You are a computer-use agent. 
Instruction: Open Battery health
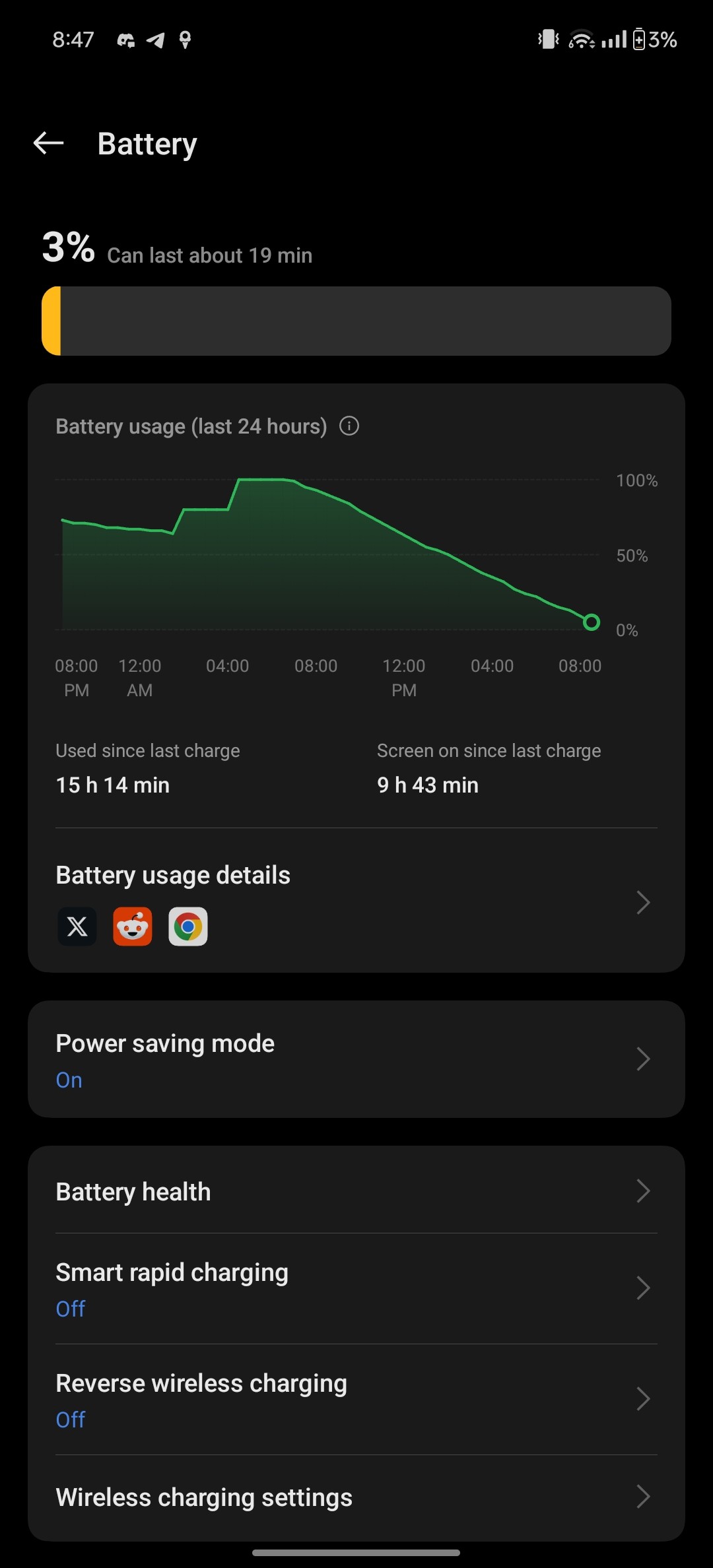tap(355, 1192)
